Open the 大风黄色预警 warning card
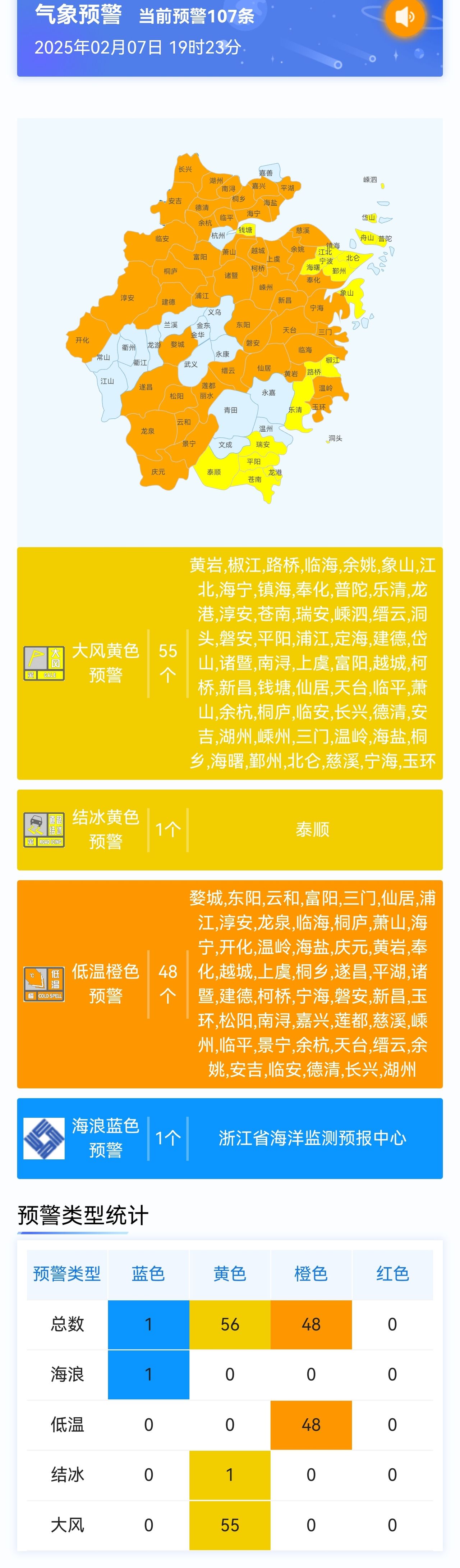The width and height of the screenshot is (460, 1568). click(229, 663)
